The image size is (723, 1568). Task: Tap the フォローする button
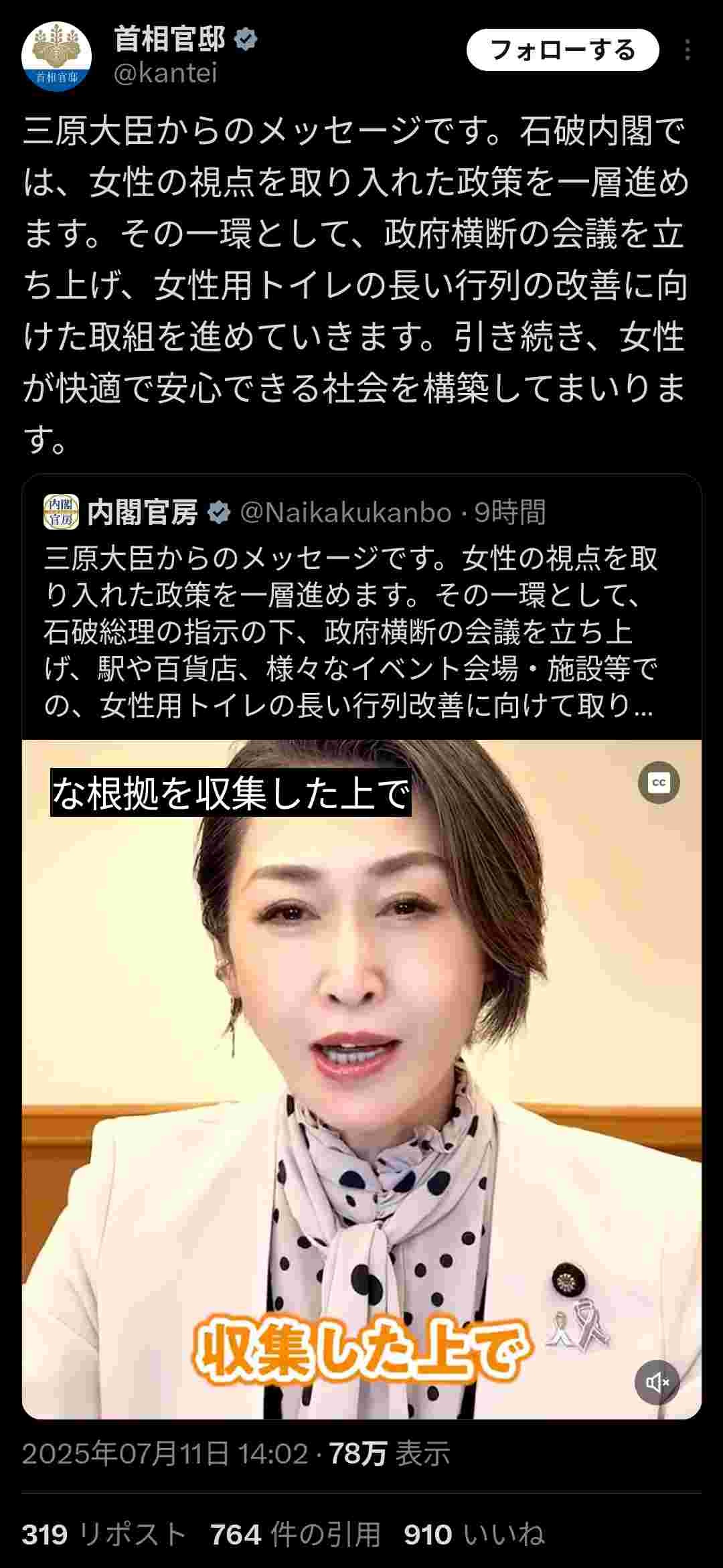(562, 50)
